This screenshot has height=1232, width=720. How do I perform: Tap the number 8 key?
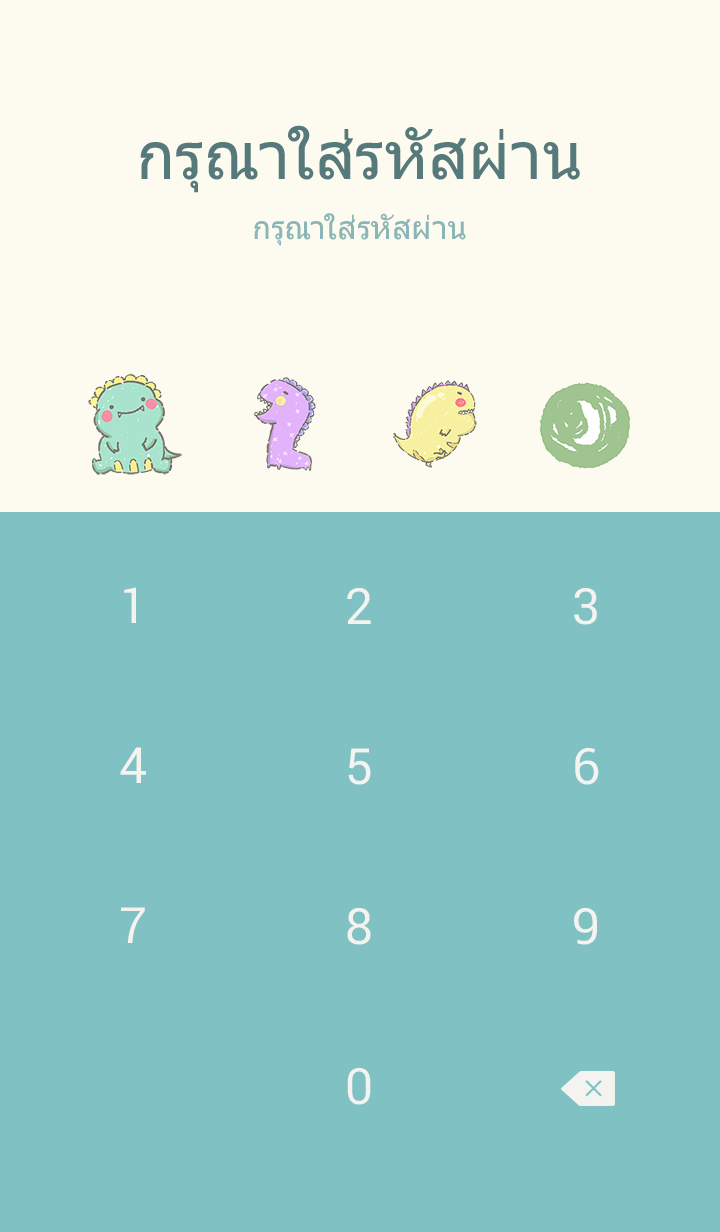coord(359,927)
